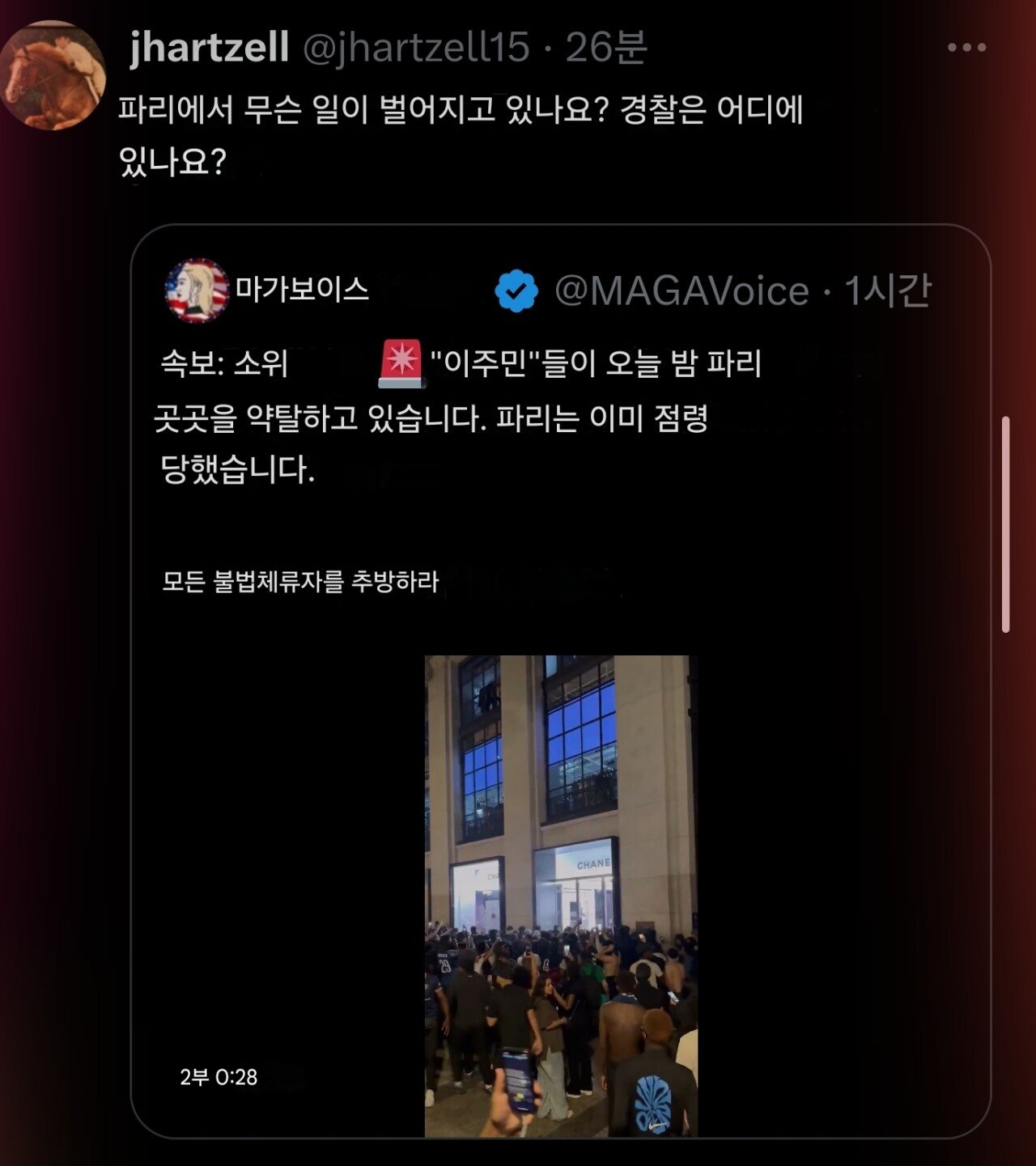Open the three-dot menu on jhartzell's post

pyautogui.click(x=966, y=48)
